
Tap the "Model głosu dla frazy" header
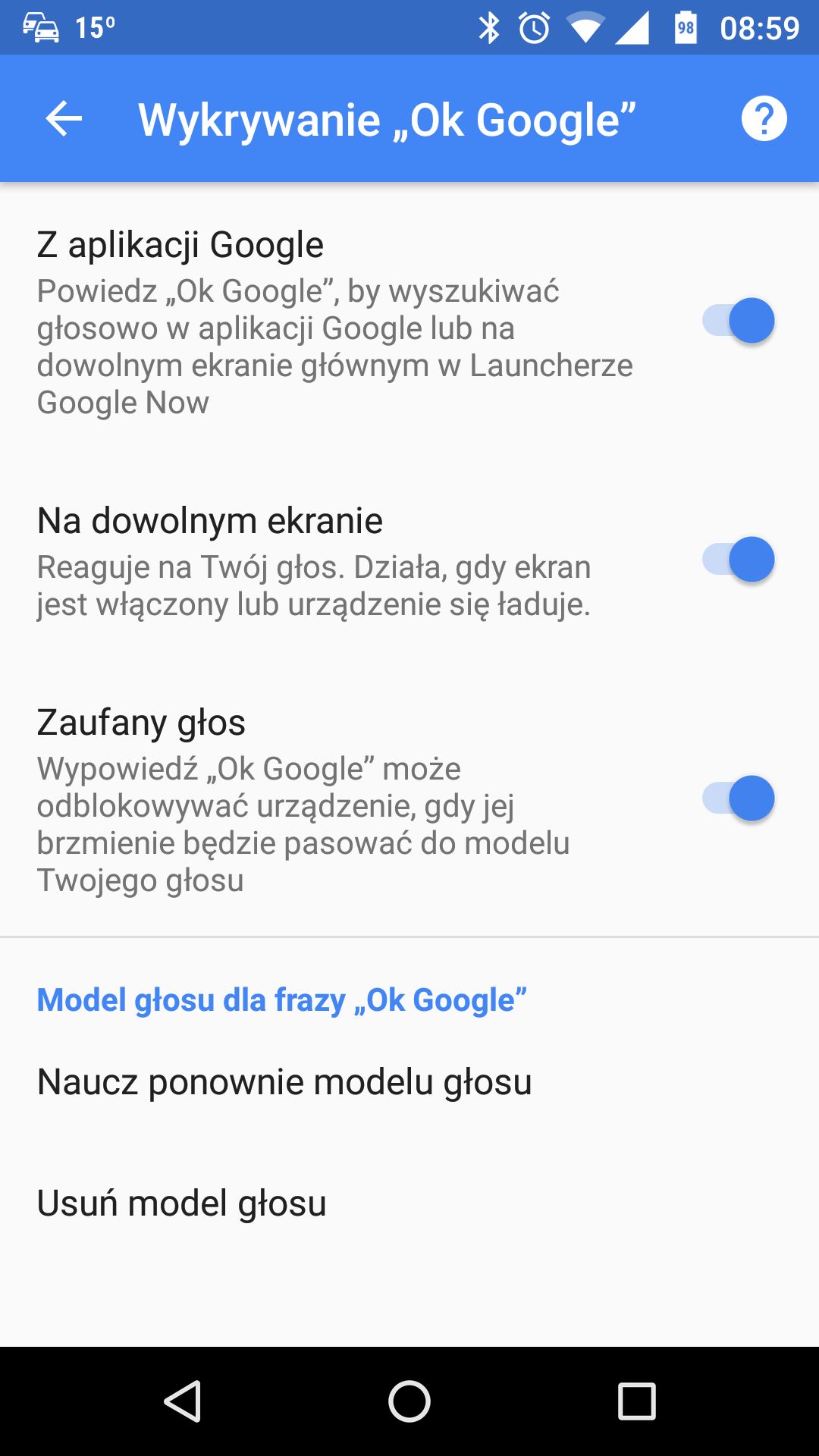pyautogui.click(x=281, y=1001)
